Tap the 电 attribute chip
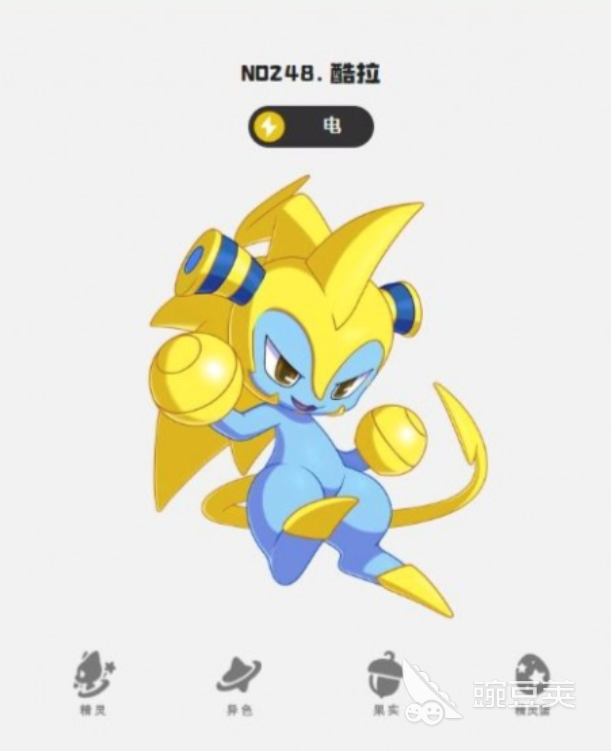 point(311,127)
